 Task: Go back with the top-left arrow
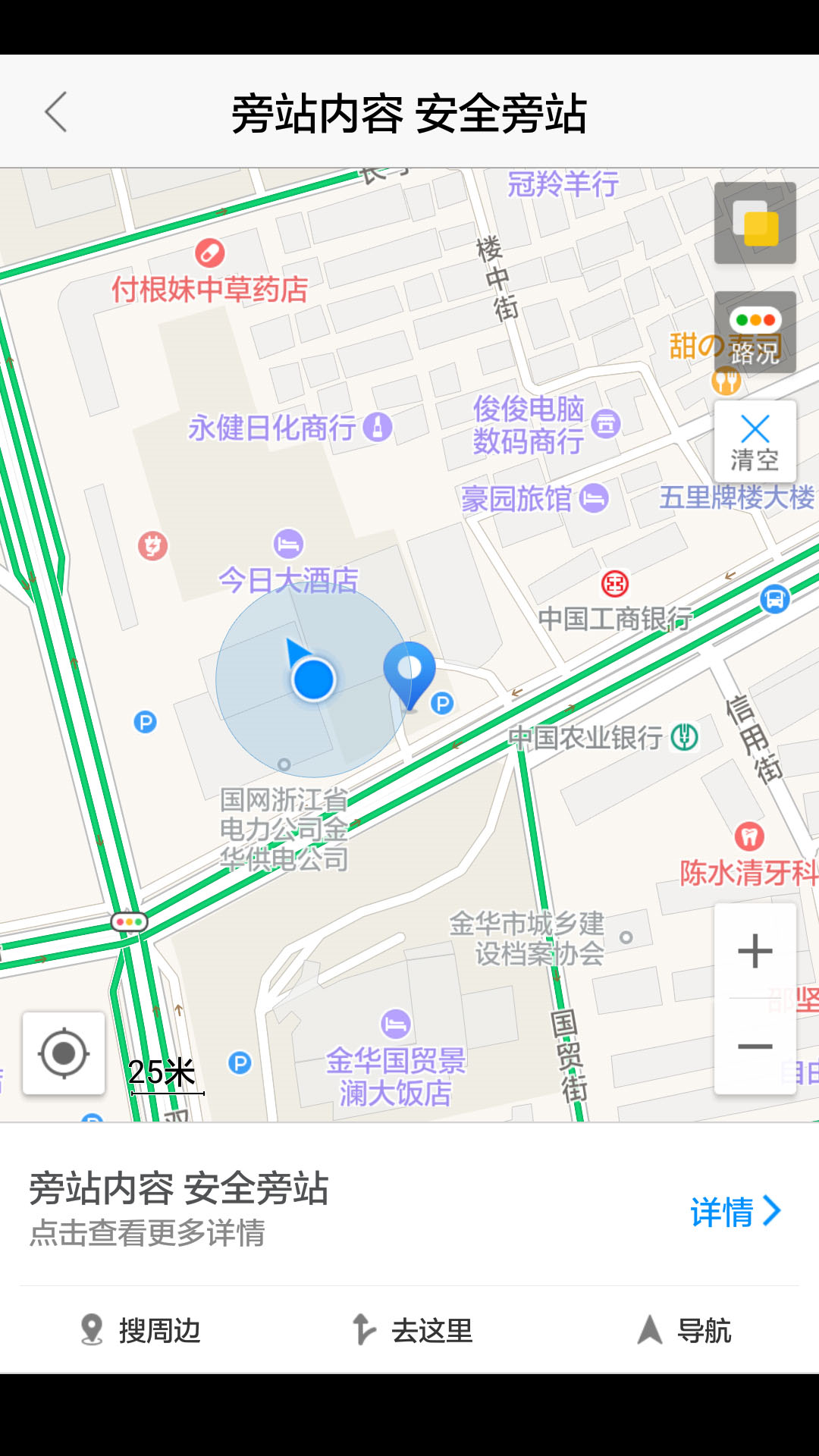pyautogui.click(x=57, y=110)
